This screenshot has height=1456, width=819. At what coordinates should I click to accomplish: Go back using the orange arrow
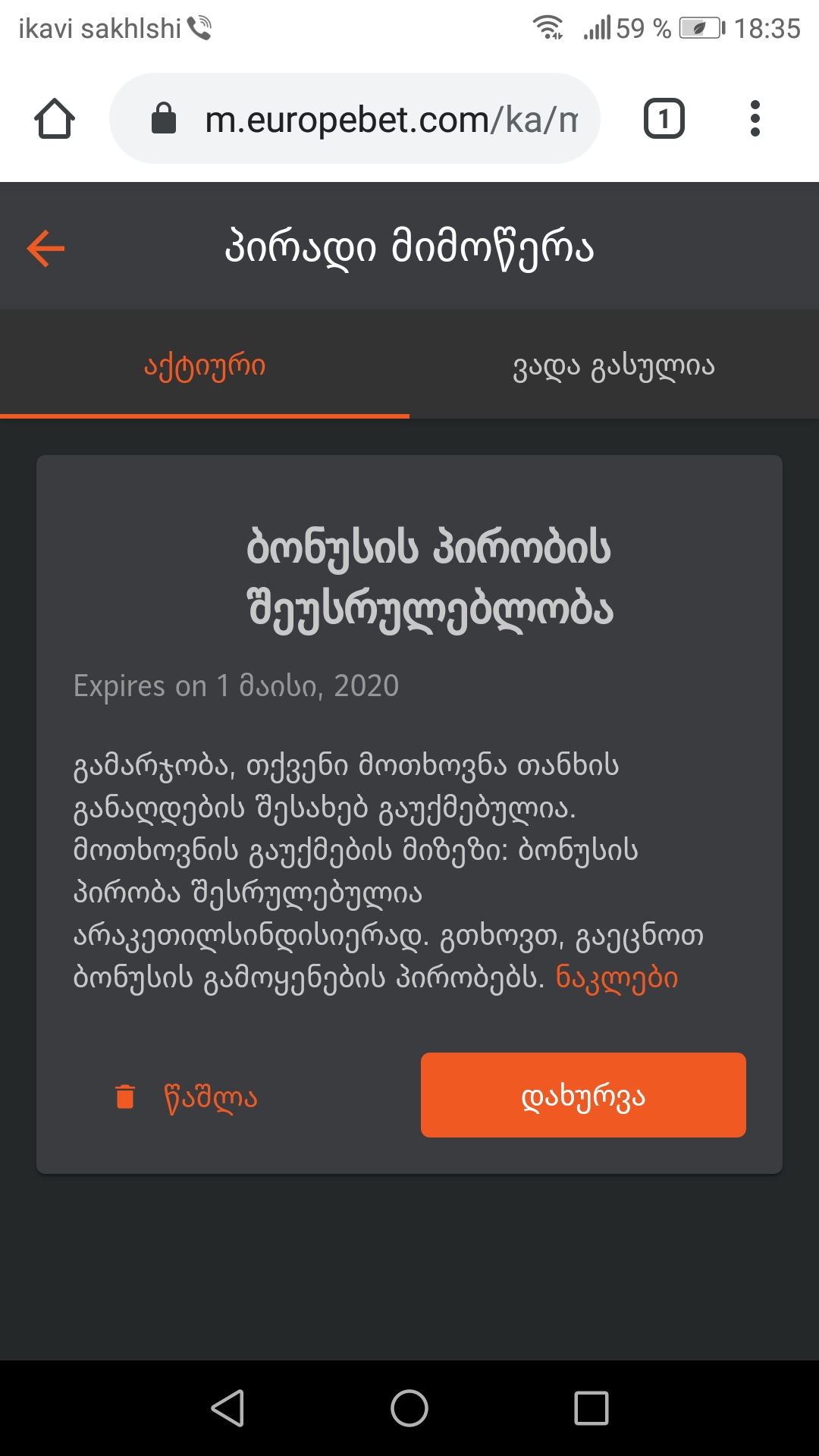(46, 249)
